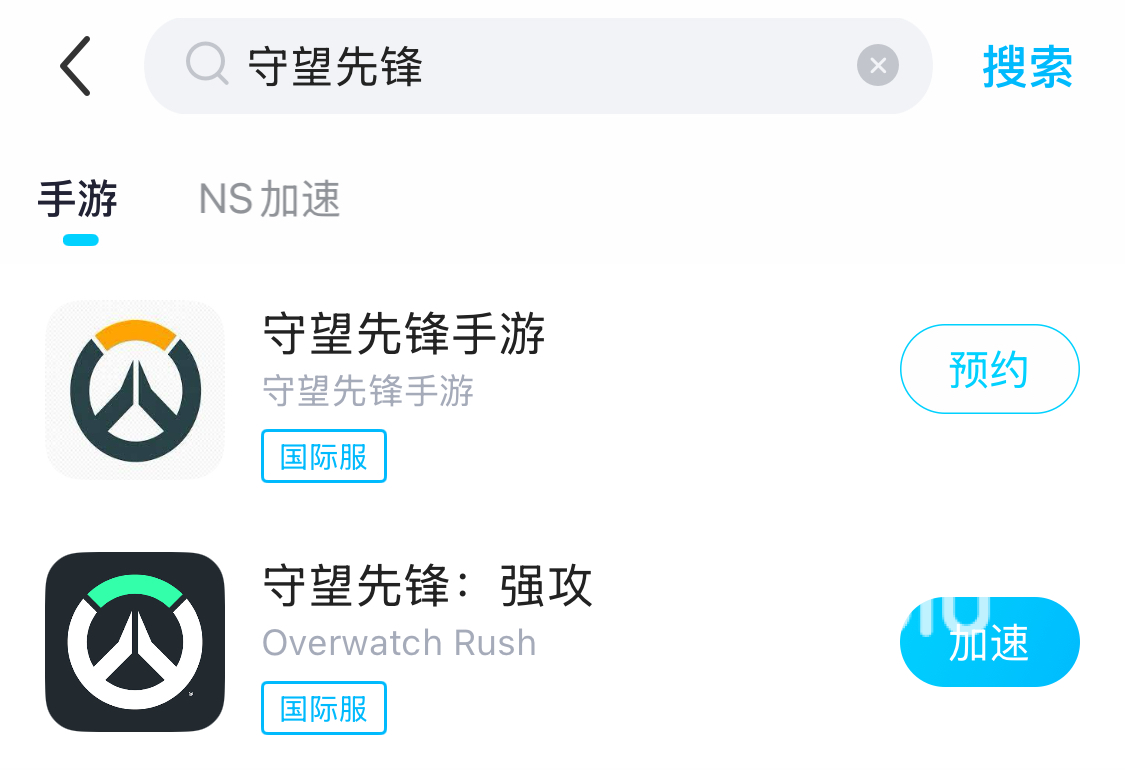
Task: Tap the 搜索 button
Action: tap(1027, 67)
